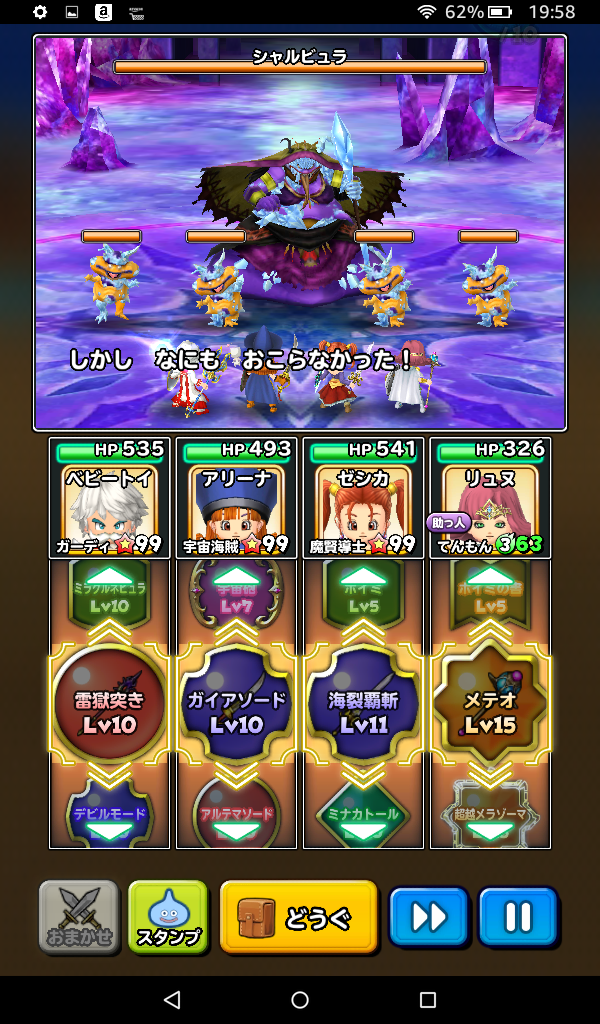Screen dimensions: 600x1024
Task: Select the Lv7 skill above ガイアソード
Action: [x=236, y=597]
